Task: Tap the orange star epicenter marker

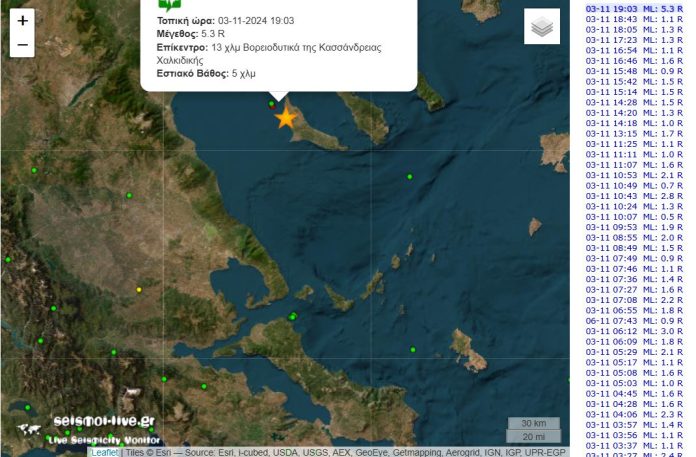Action: 285,118
